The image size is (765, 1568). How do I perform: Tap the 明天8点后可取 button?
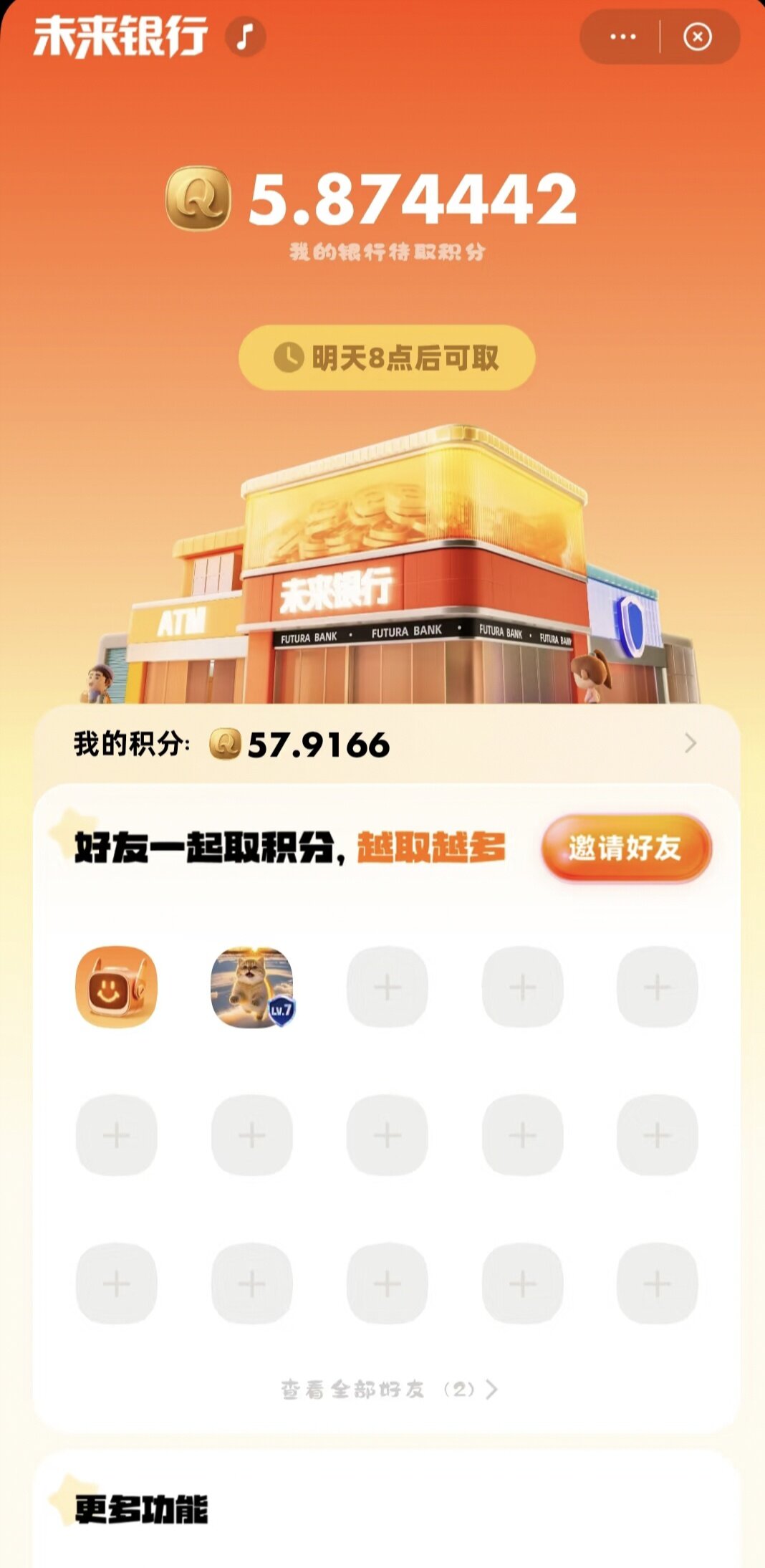(x=387, y=358)
